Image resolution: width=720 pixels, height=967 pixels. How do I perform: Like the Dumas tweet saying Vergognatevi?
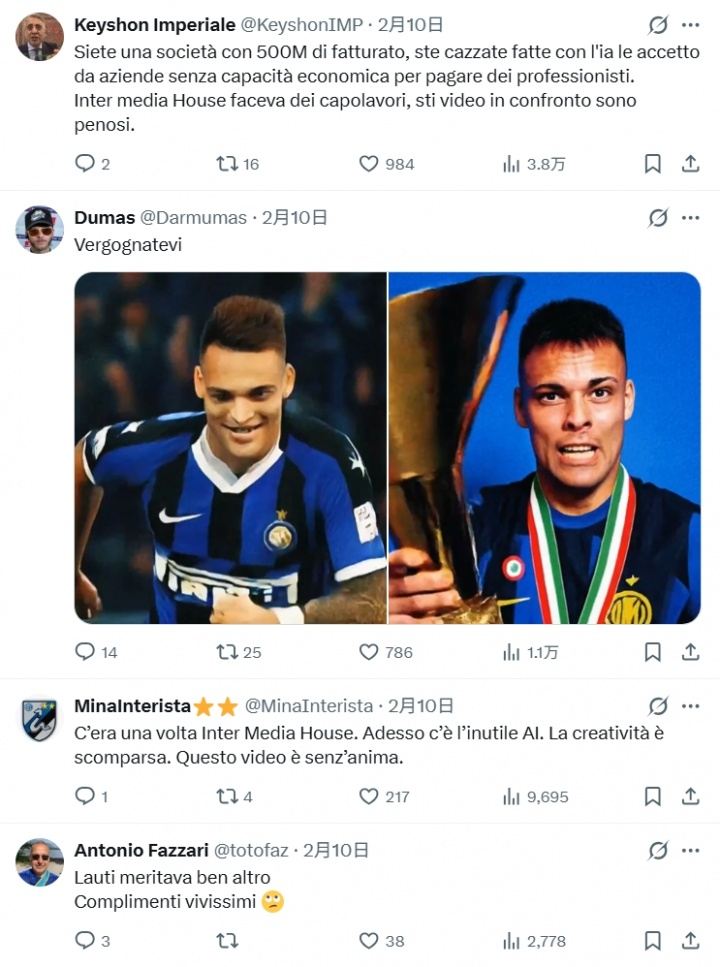369,652
